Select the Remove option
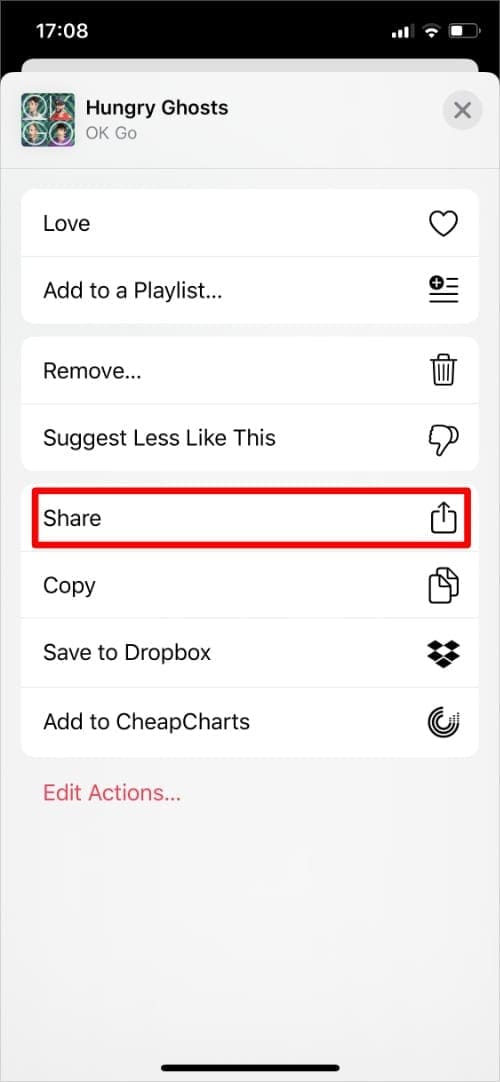Image resolution: width=500 pixels, height=1082 pixels. 250,371
